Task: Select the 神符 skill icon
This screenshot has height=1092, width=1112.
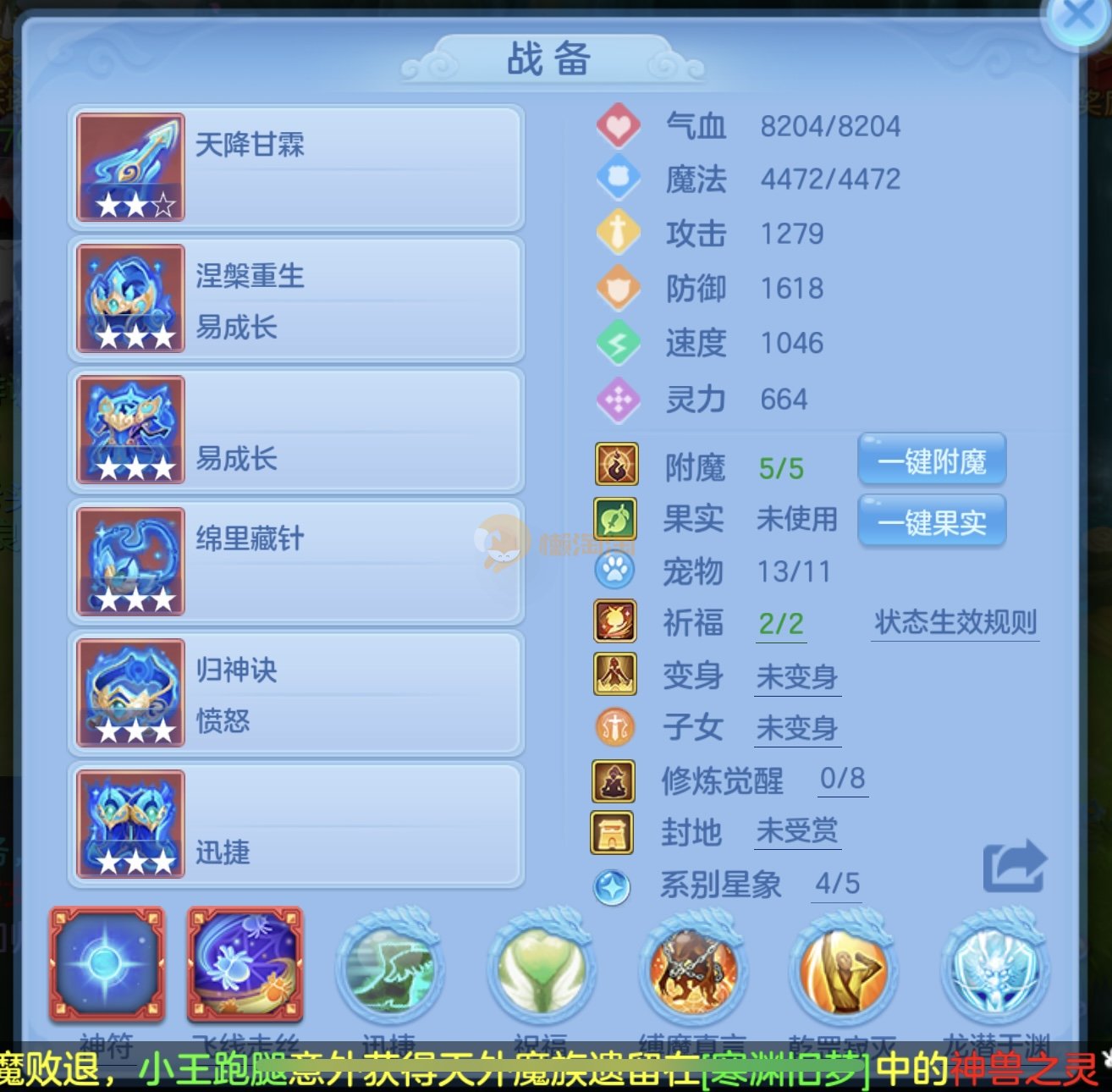Action: coord(107,964)
